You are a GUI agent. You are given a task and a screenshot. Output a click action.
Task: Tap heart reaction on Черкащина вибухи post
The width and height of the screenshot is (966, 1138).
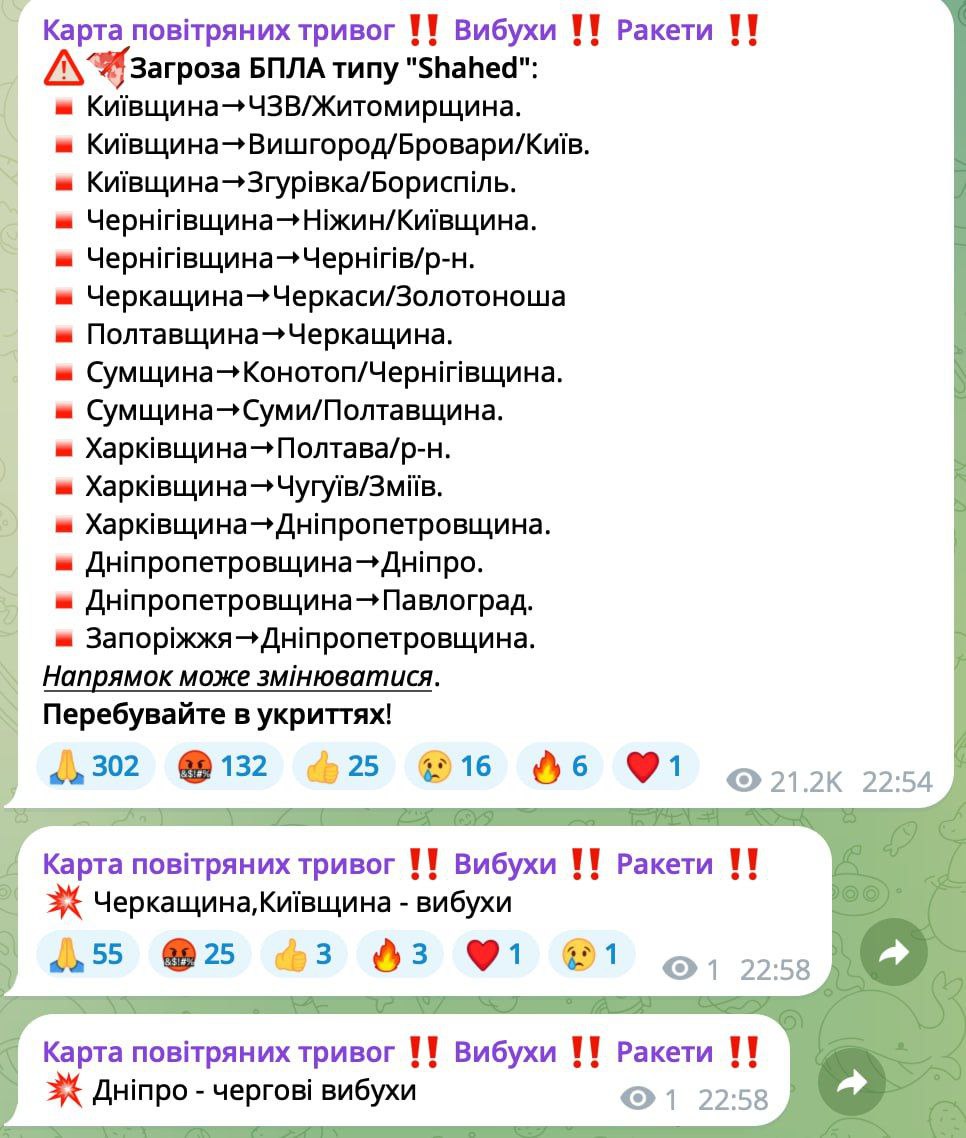coord(495,954)
